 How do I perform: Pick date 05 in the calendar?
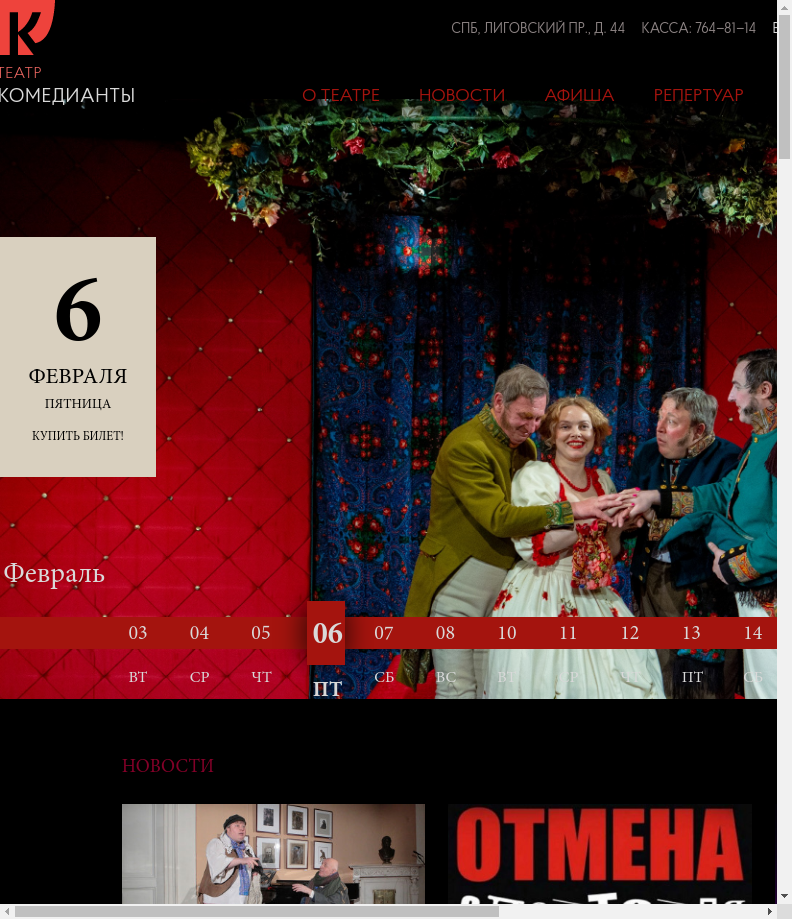coord(261,633)
